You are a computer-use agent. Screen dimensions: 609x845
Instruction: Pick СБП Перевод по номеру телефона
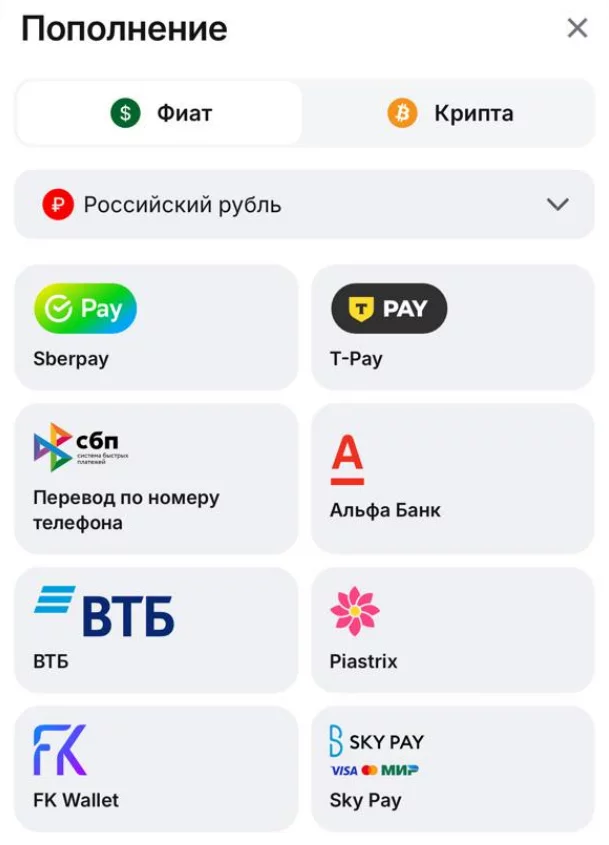(x=156, y=478)
